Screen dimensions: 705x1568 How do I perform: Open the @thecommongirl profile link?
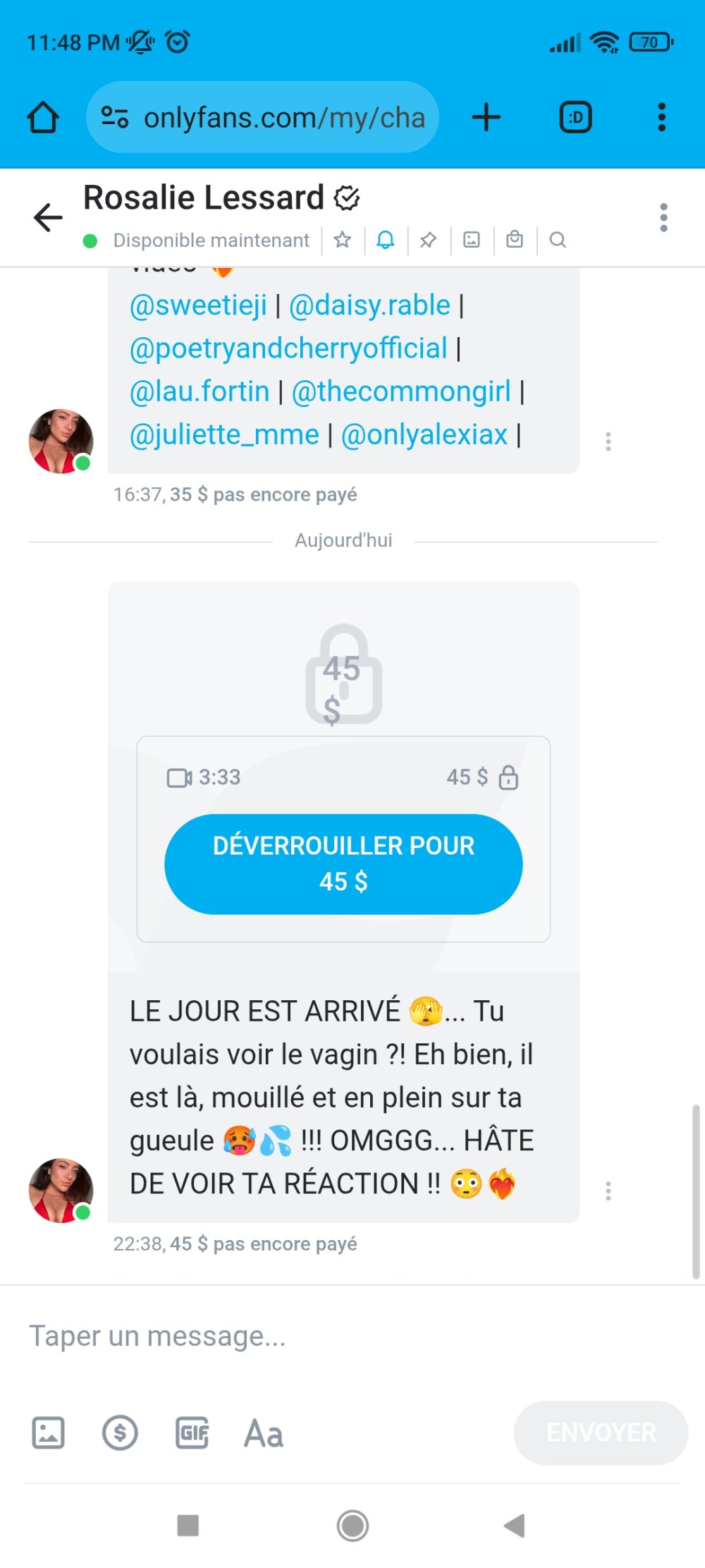[x=401, y=391]
